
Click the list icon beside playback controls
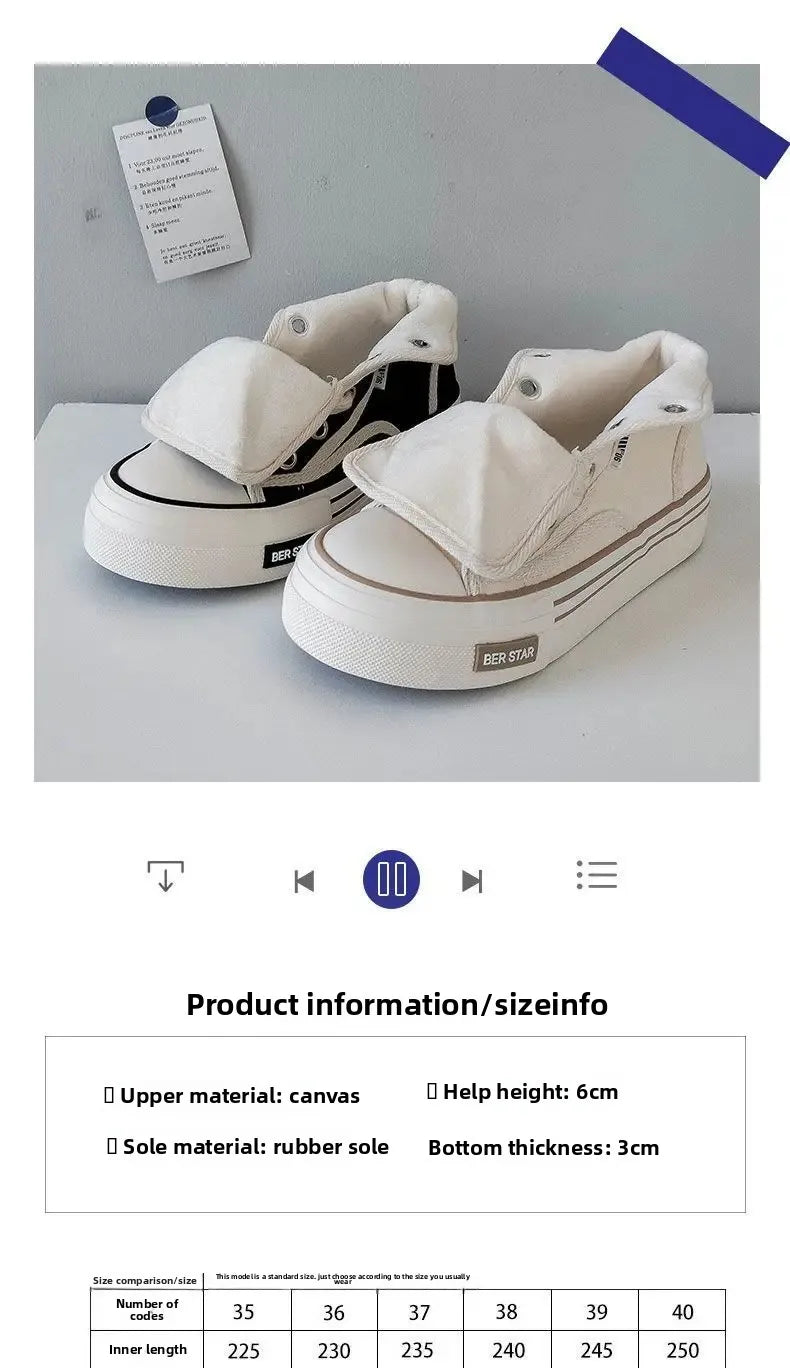(597, 875)
